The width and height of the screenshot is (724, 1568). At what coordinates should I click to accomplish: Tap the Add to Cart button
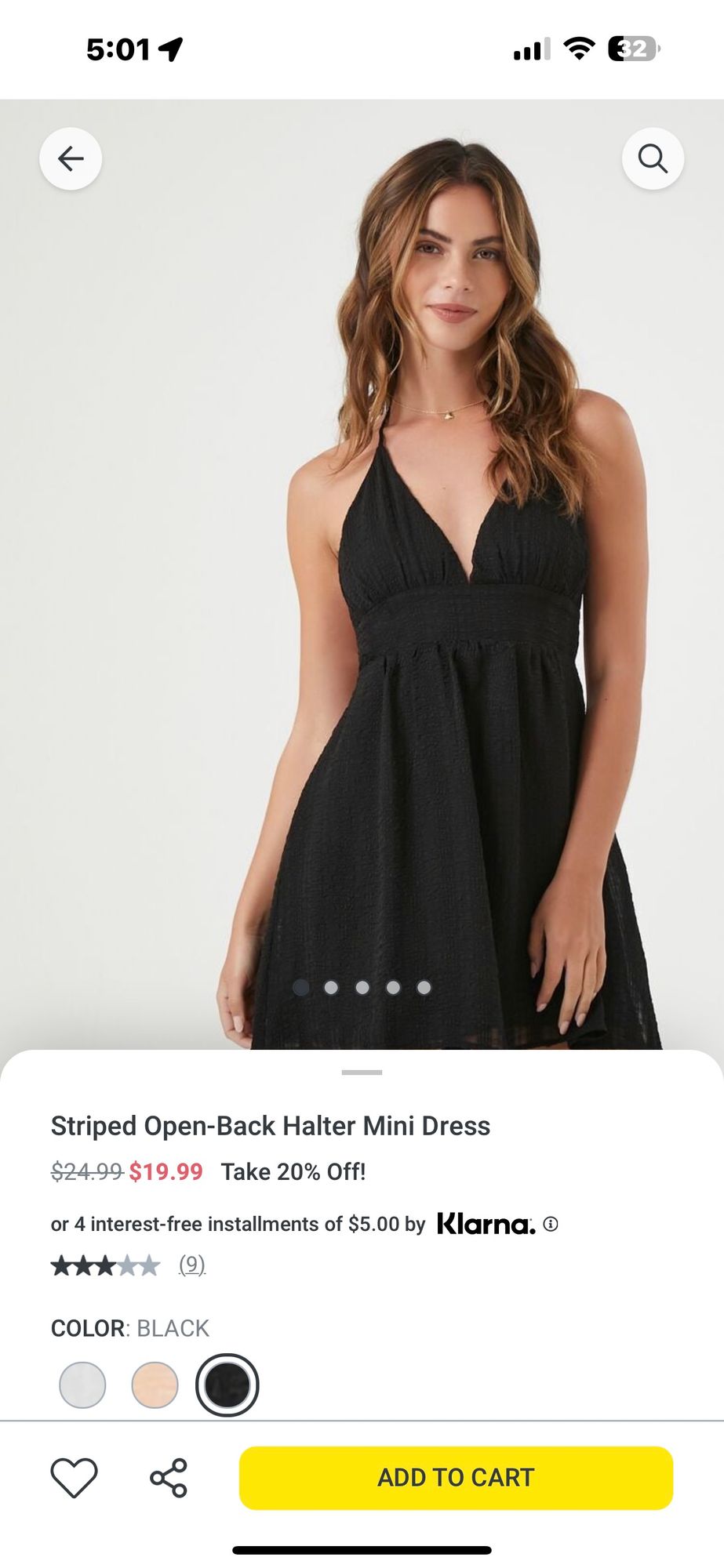point(456,1478)
